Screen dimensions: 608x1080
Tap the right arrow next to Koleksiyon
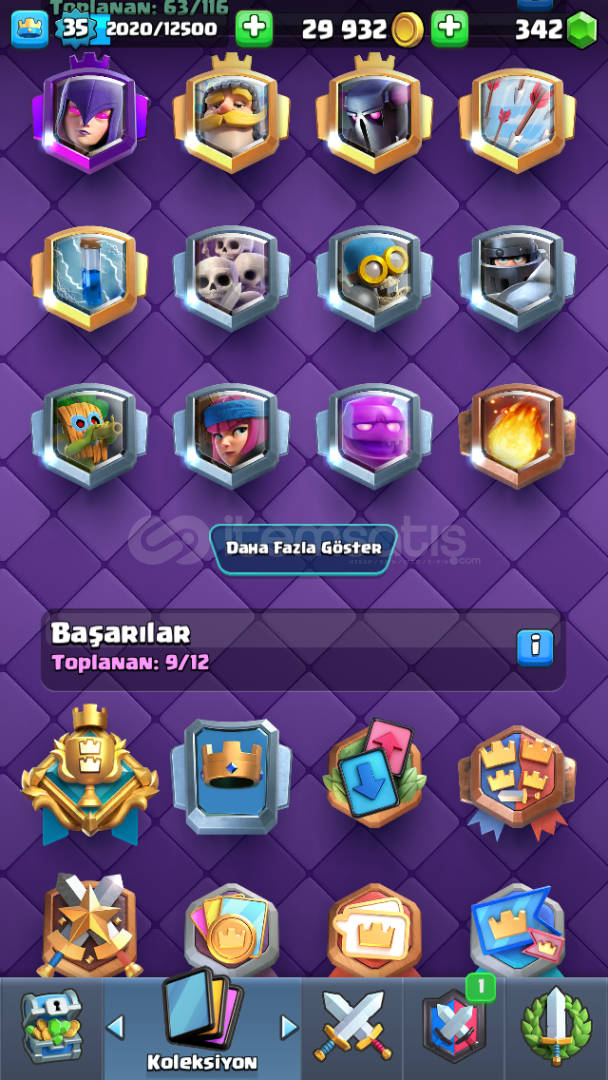pyautogui.click(x=289, y=1028)
